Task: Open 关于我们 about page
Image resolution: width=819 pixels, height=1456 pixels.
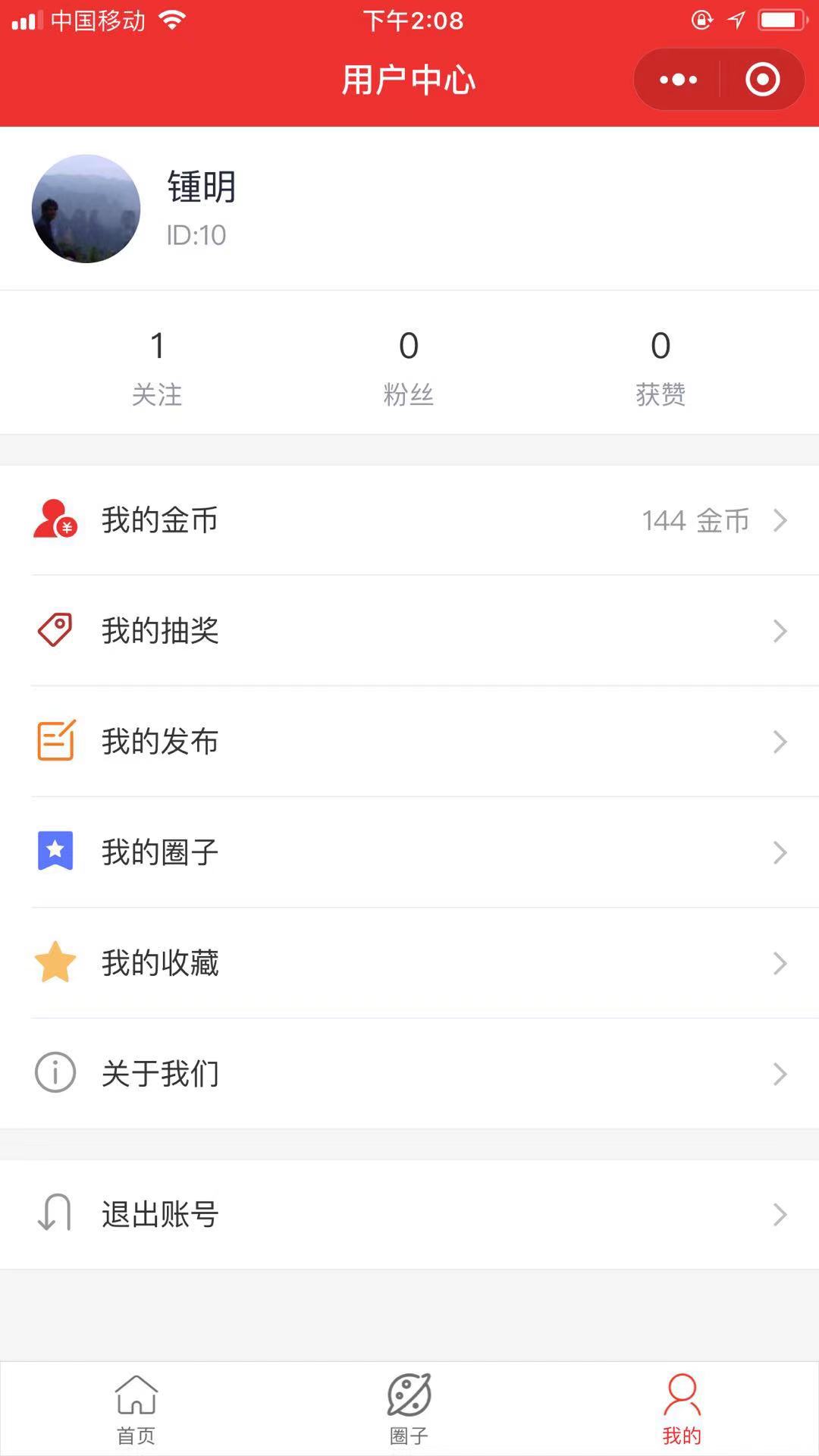Action: [x=409, y=1074]
